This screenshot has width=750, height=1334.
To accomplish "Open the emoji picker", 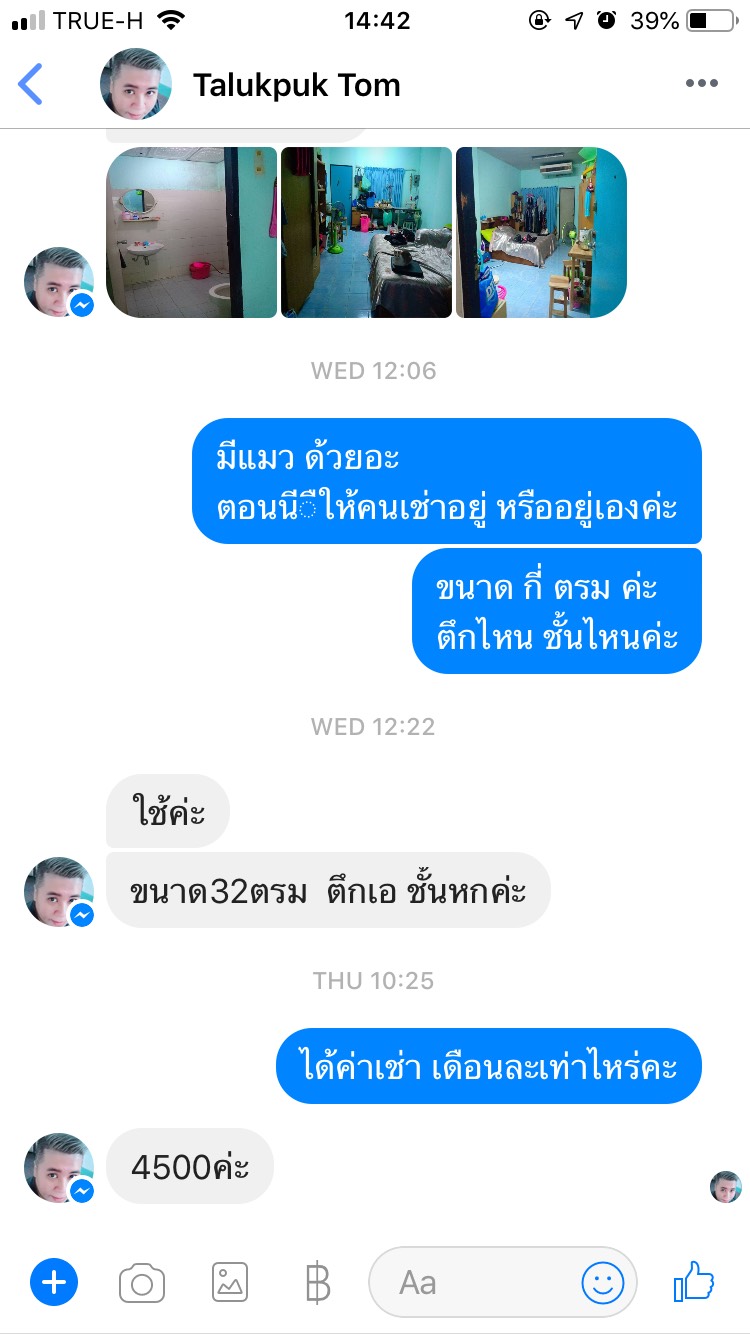I will [603, 1282].
